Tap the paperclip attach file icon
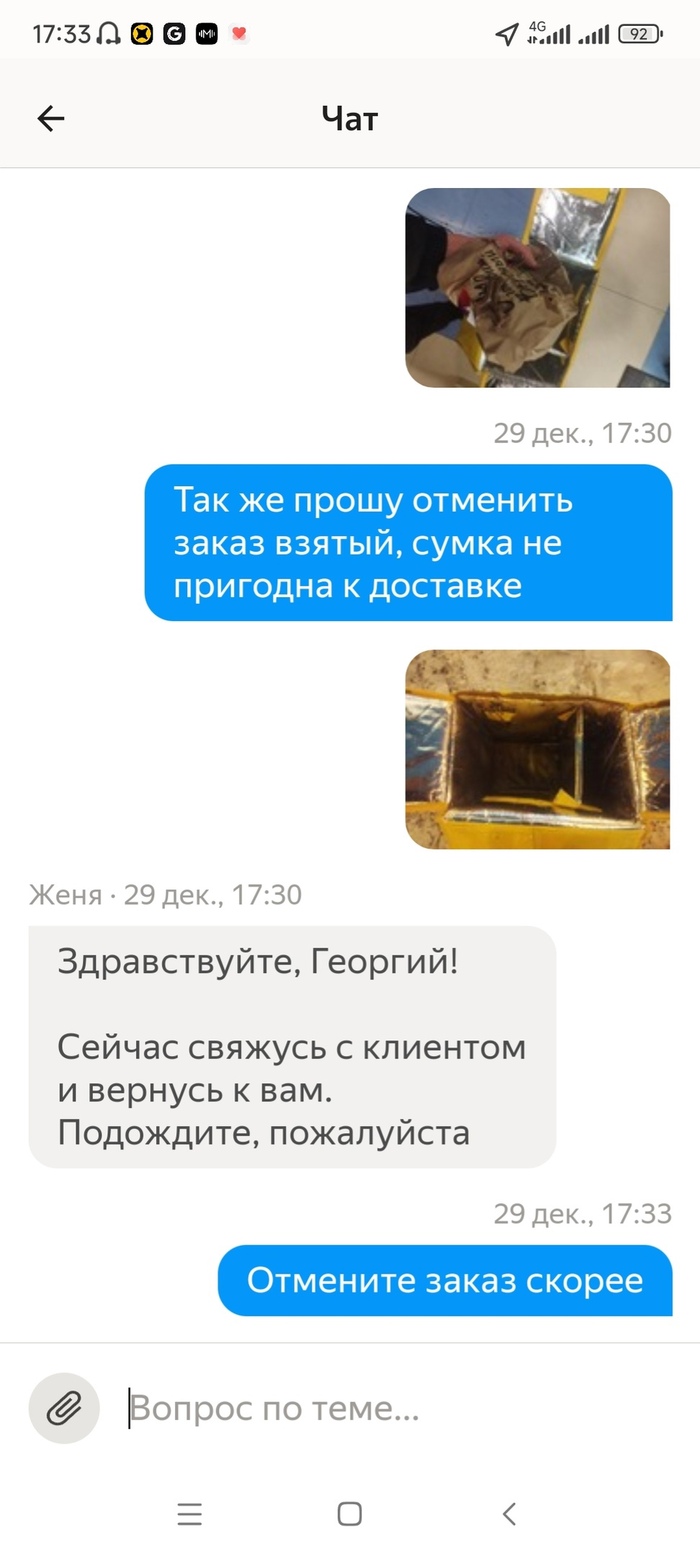 pyautogui.click(x=64, y=1408)
